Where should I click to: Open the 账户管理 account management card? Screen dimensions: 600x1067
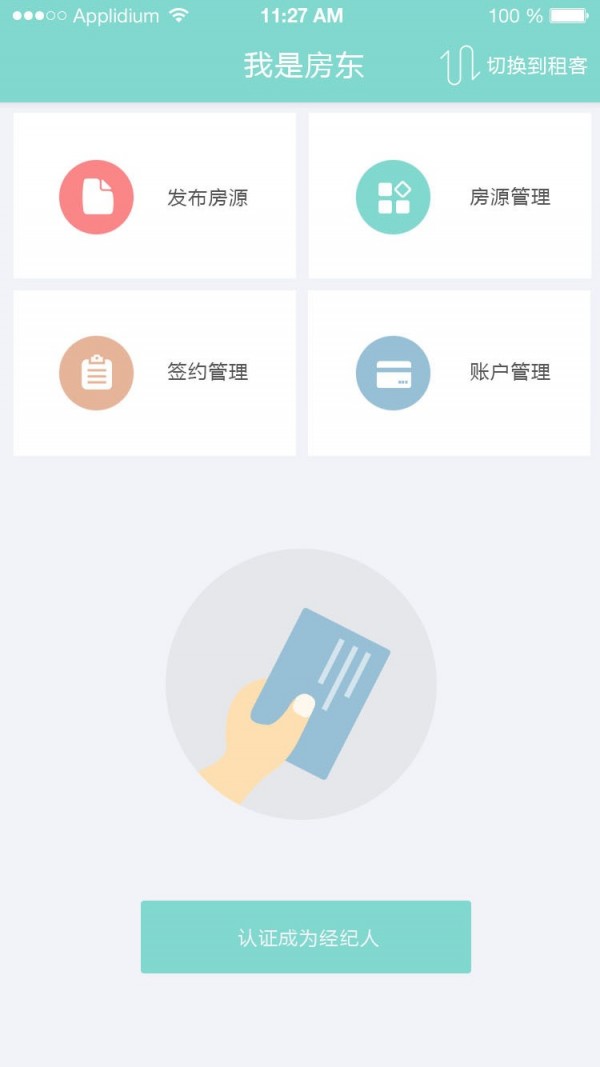(449, 372)
